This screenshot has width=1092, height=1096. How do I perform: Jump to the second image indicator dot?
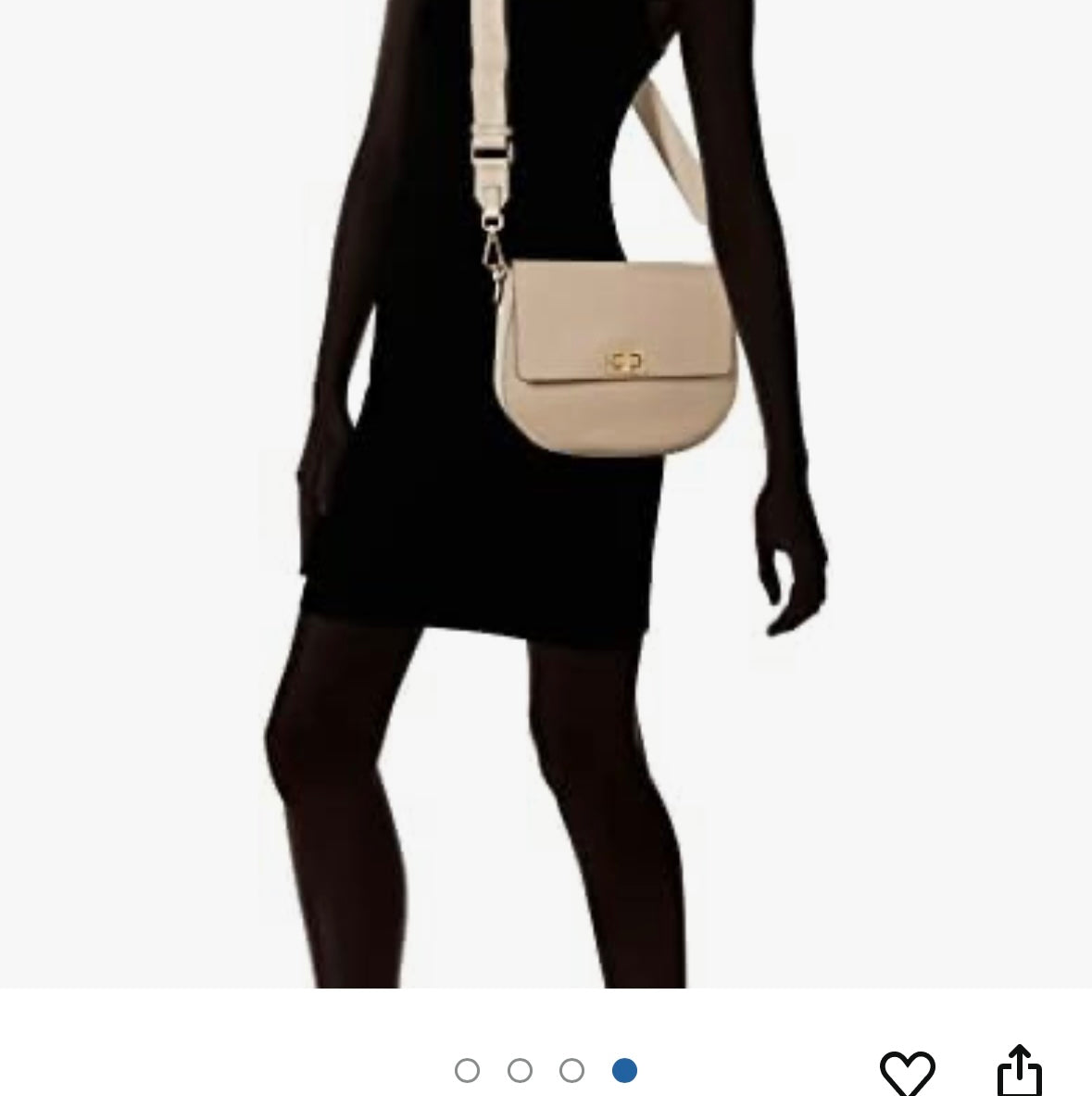coord(520,1071)
